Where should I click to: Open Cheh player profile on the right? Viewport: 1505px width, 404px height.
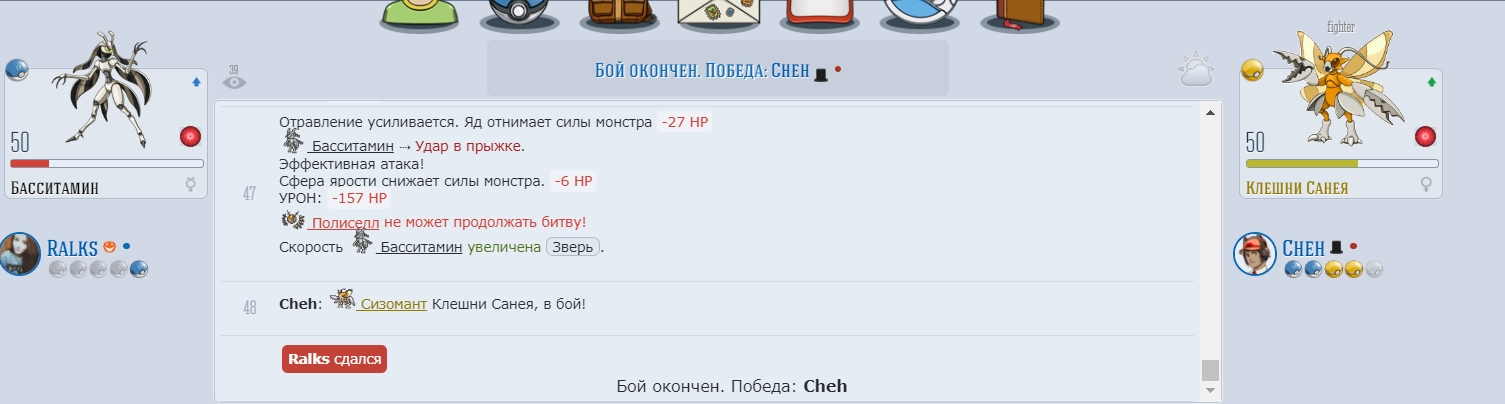[x=1303, y=247]
